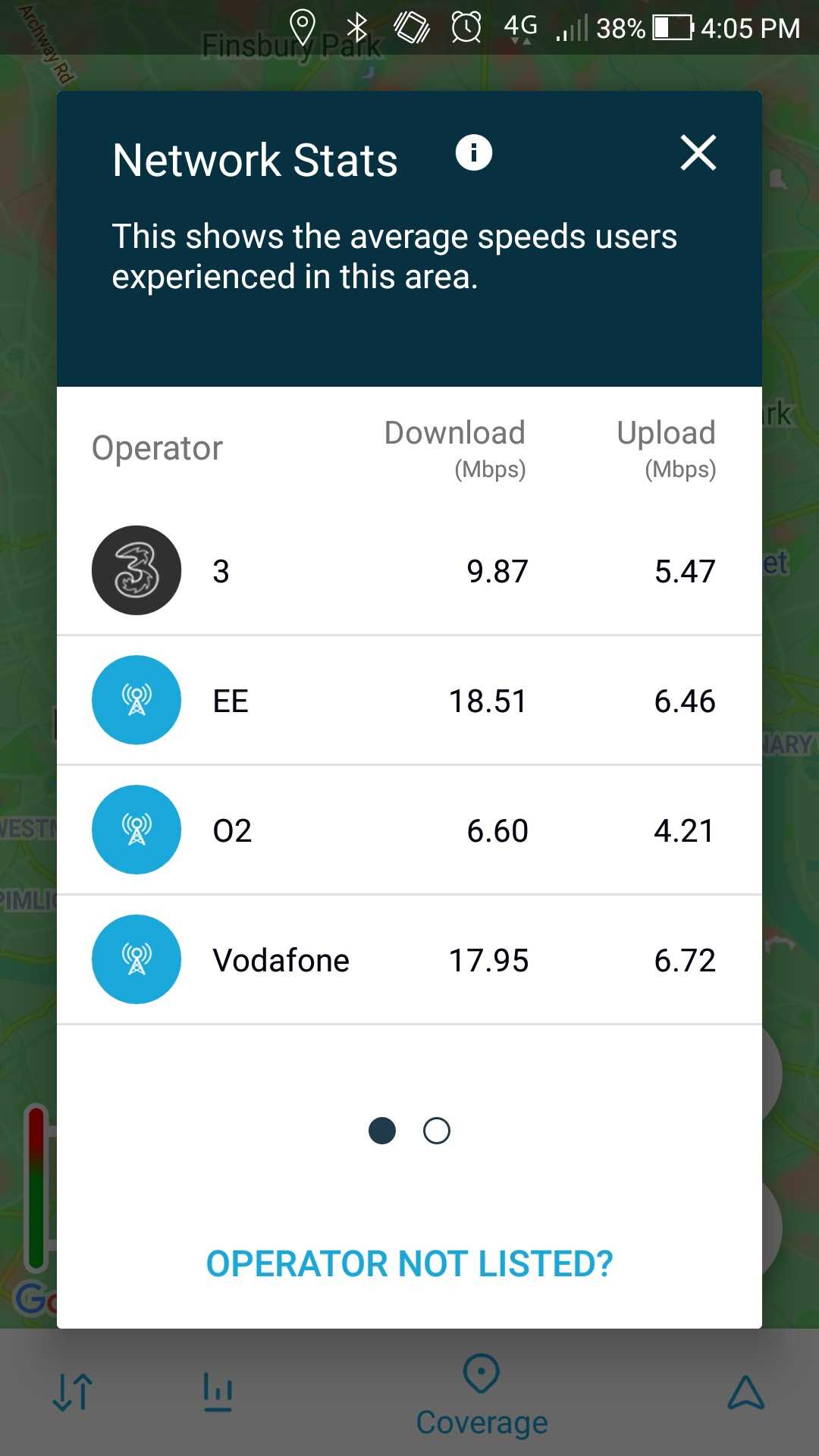Open the navigation arrow tab
This screenshot has height=1456, width=819.
(745, 1392)
